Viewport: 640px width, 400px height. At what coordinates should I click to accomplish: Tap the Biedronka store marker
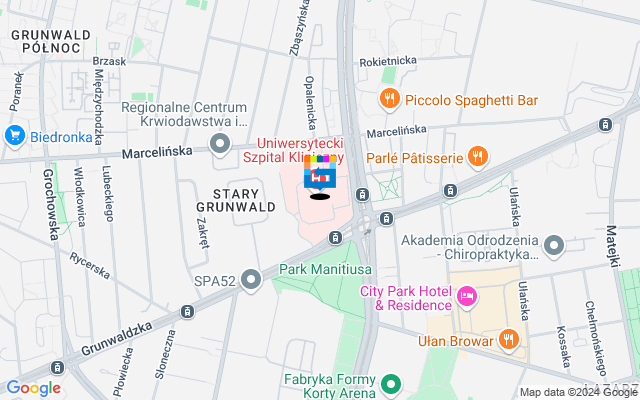[x=14, y=134]
